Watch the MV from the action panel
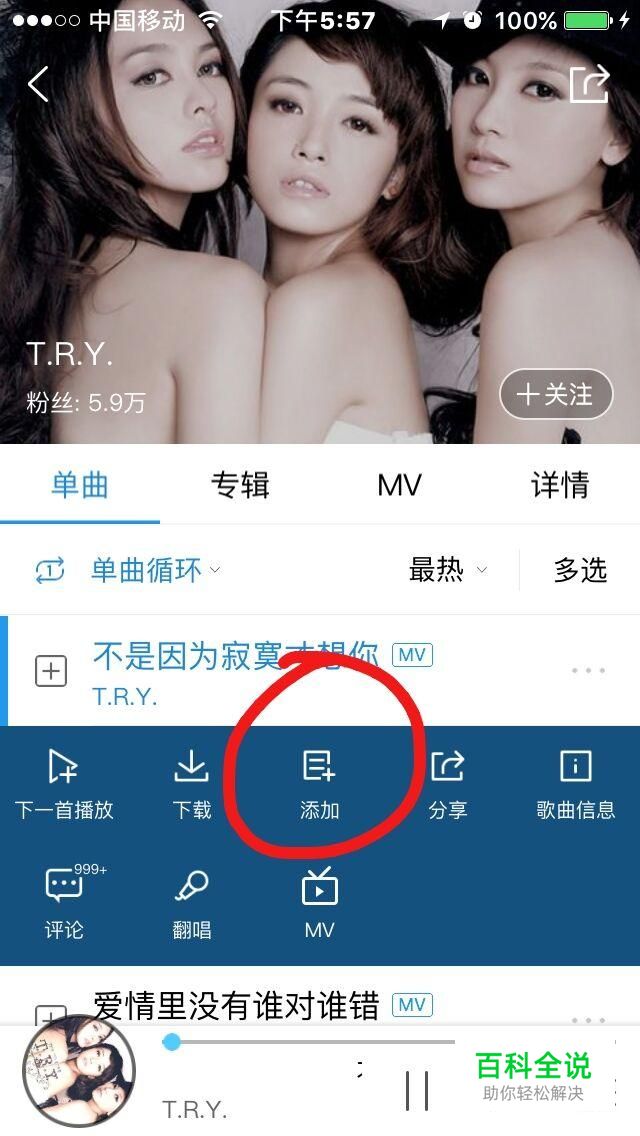 click(x=320, y=903)
